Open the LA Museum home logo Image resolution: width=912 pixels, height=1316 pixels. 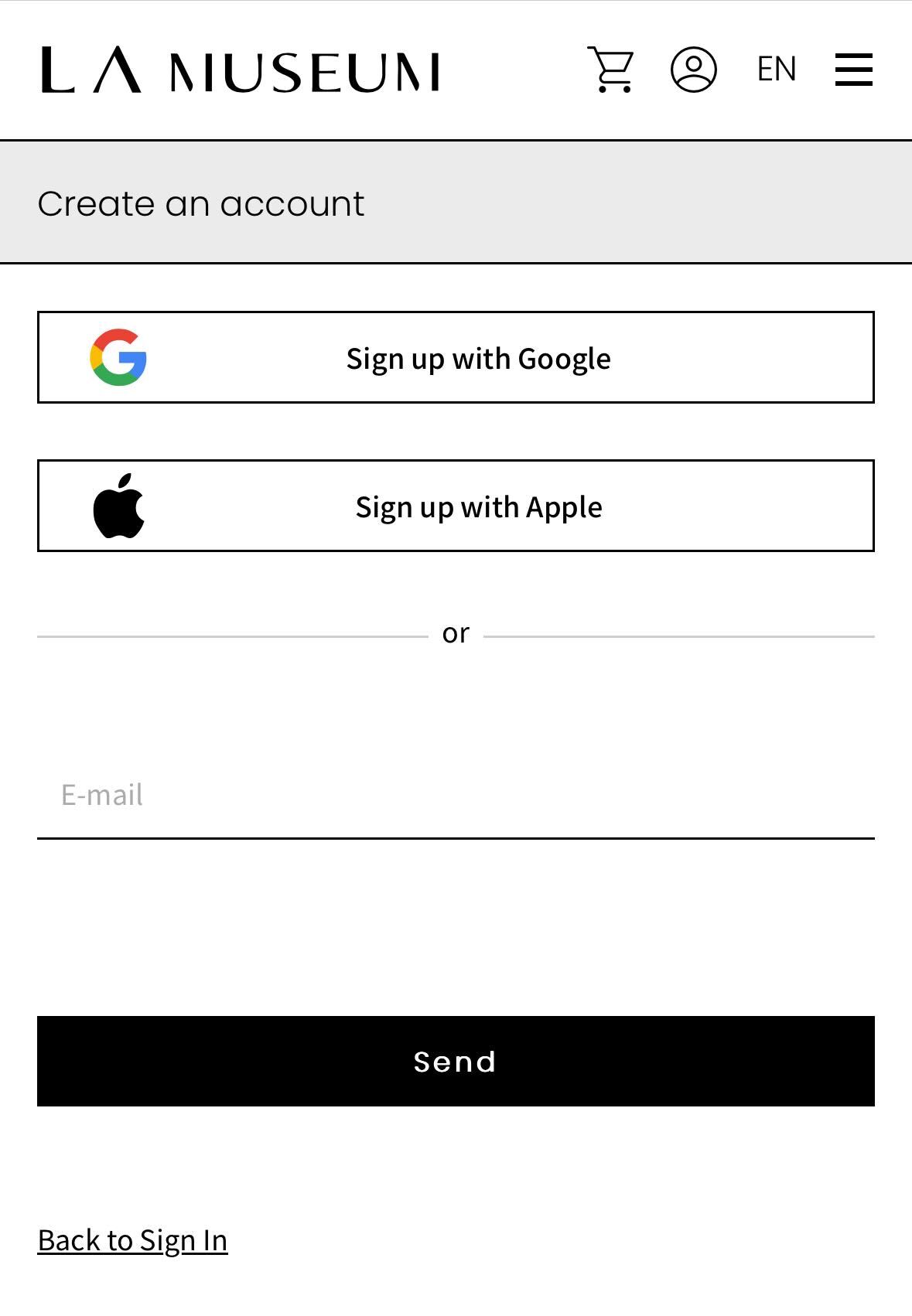[240, 70]
